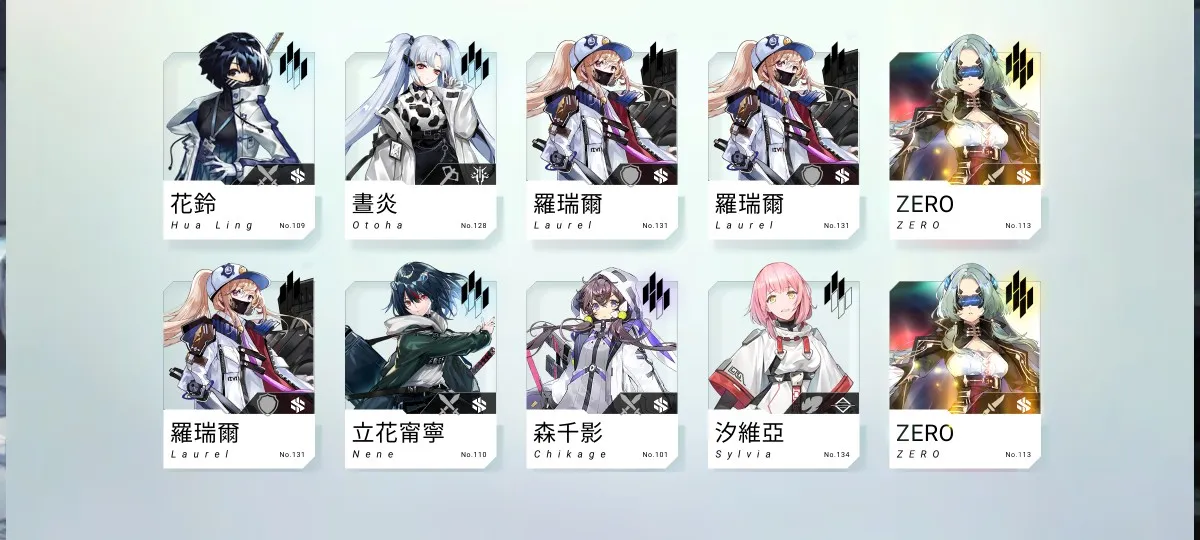
Task: Select the Nene character card
Action: (x=420, y=368)
